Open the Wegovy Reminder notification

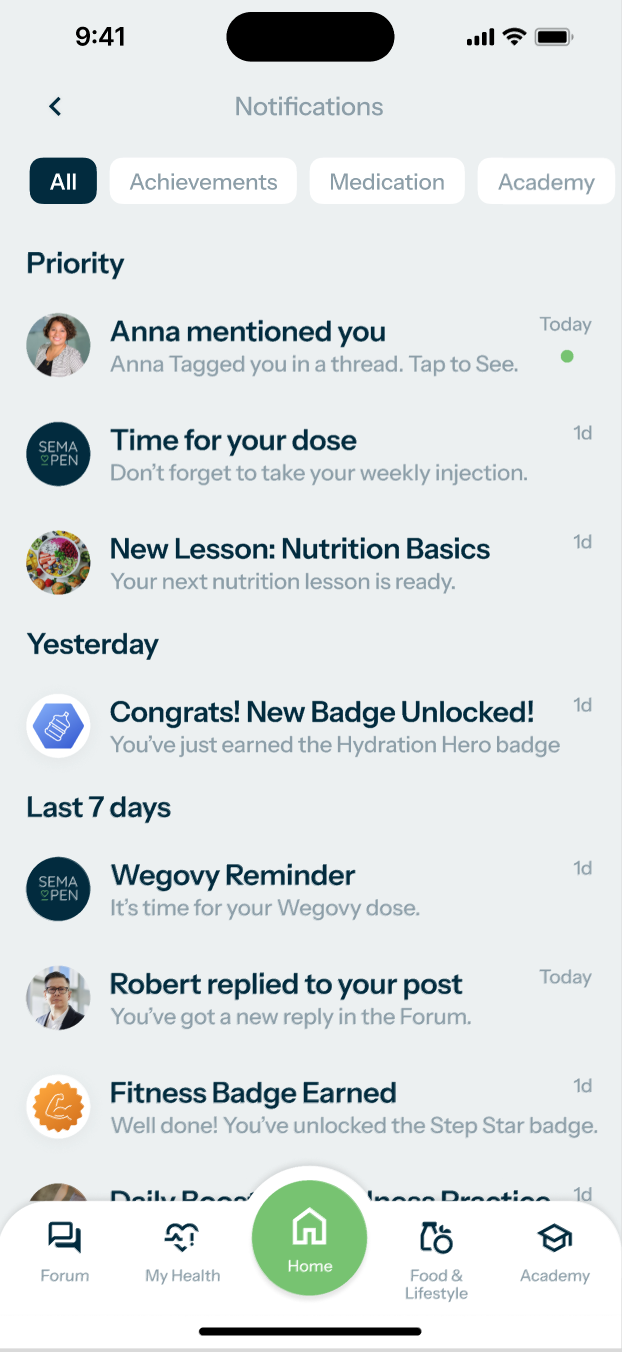coord(310,889)
